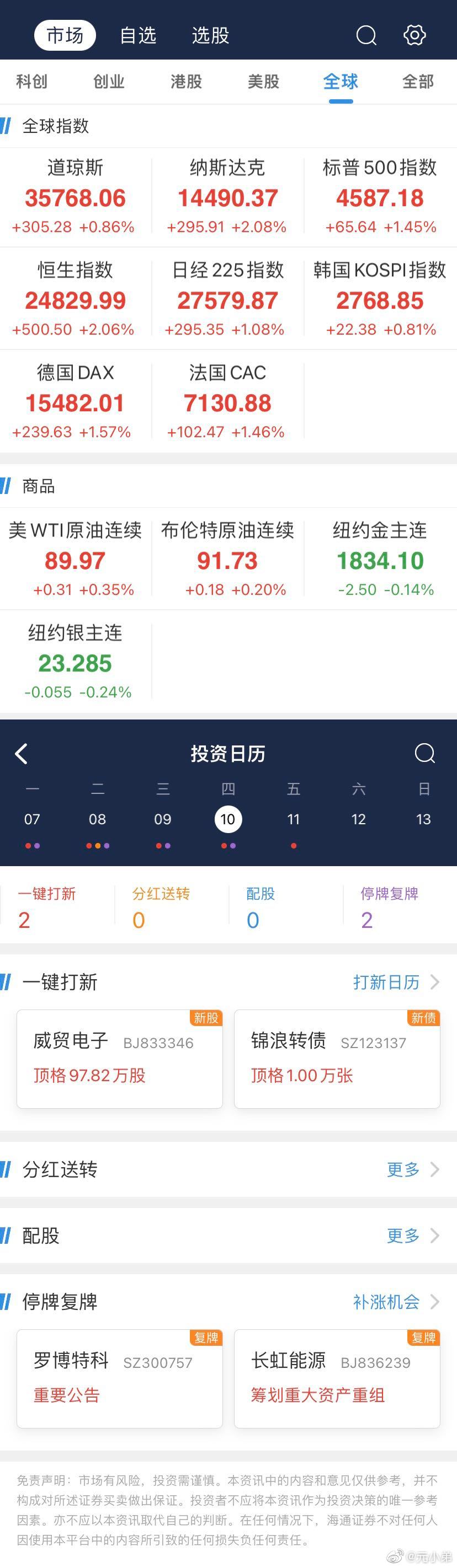Open the 补涨机会 link

pyautogui.click(x=395, y=1302)
